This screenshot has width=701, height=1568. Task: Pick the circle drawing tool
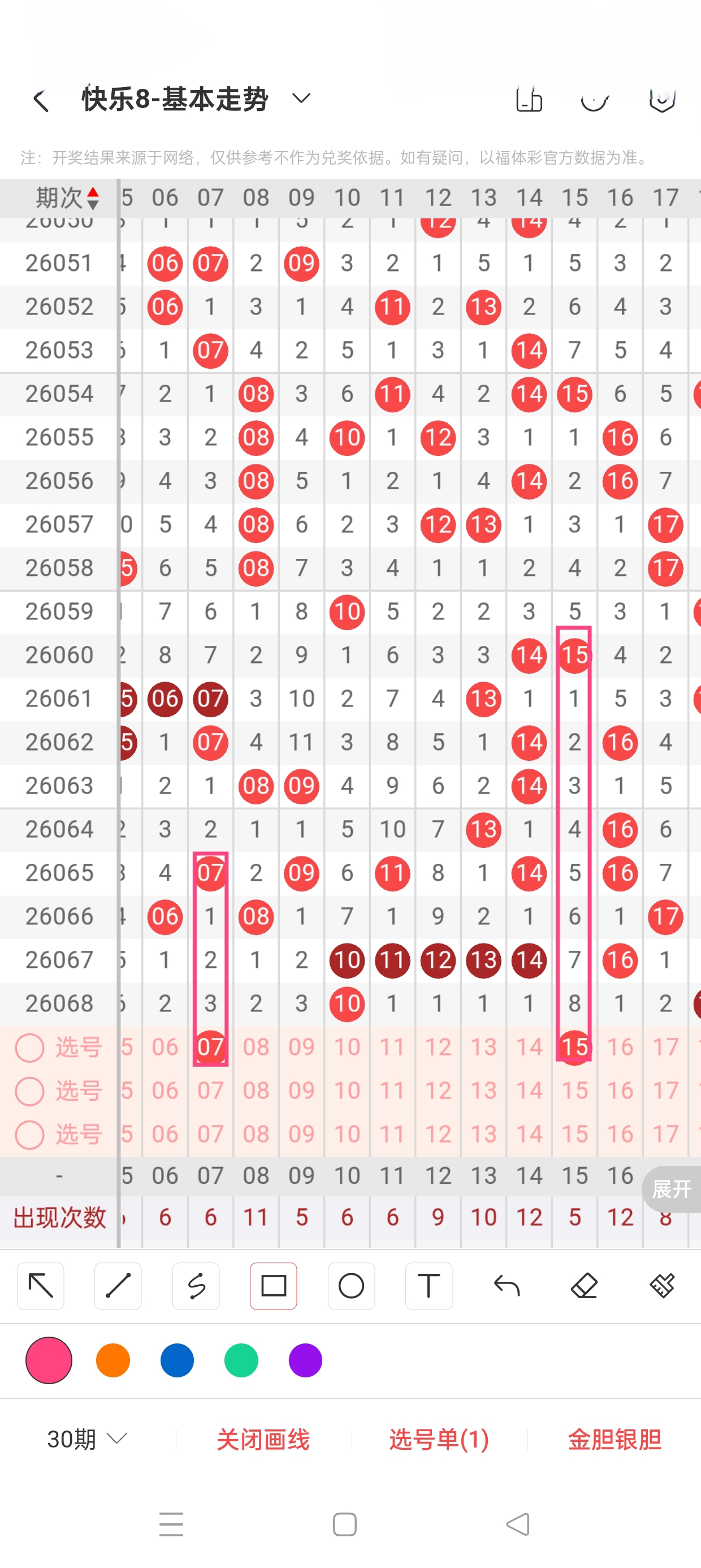click(x=351, y=1286)
